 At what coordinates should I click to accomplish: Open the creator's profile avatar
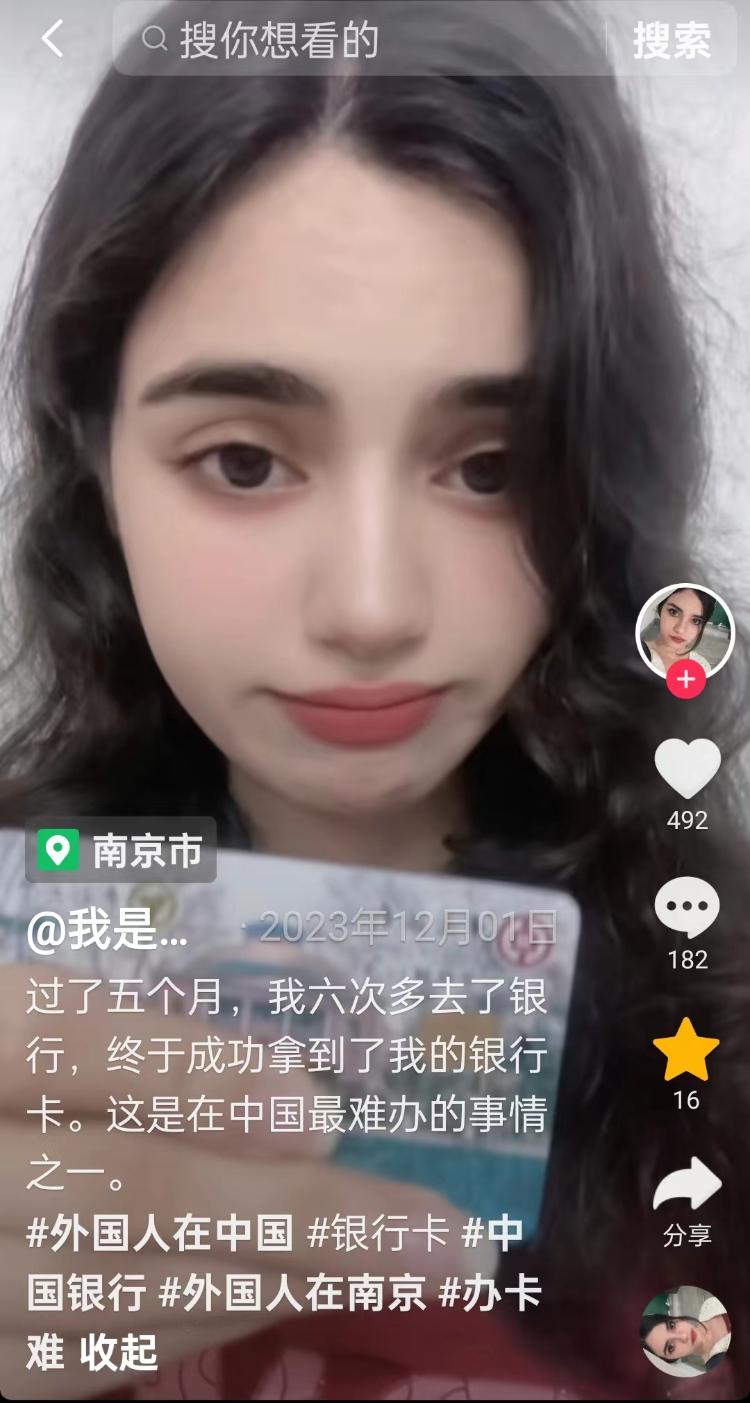(685, 630)
